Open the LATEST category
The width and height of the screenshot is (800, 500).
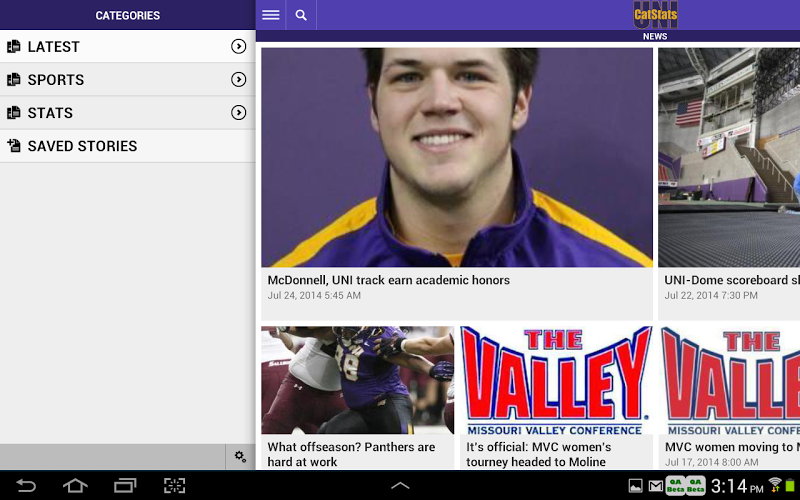[x=127, y=46]
